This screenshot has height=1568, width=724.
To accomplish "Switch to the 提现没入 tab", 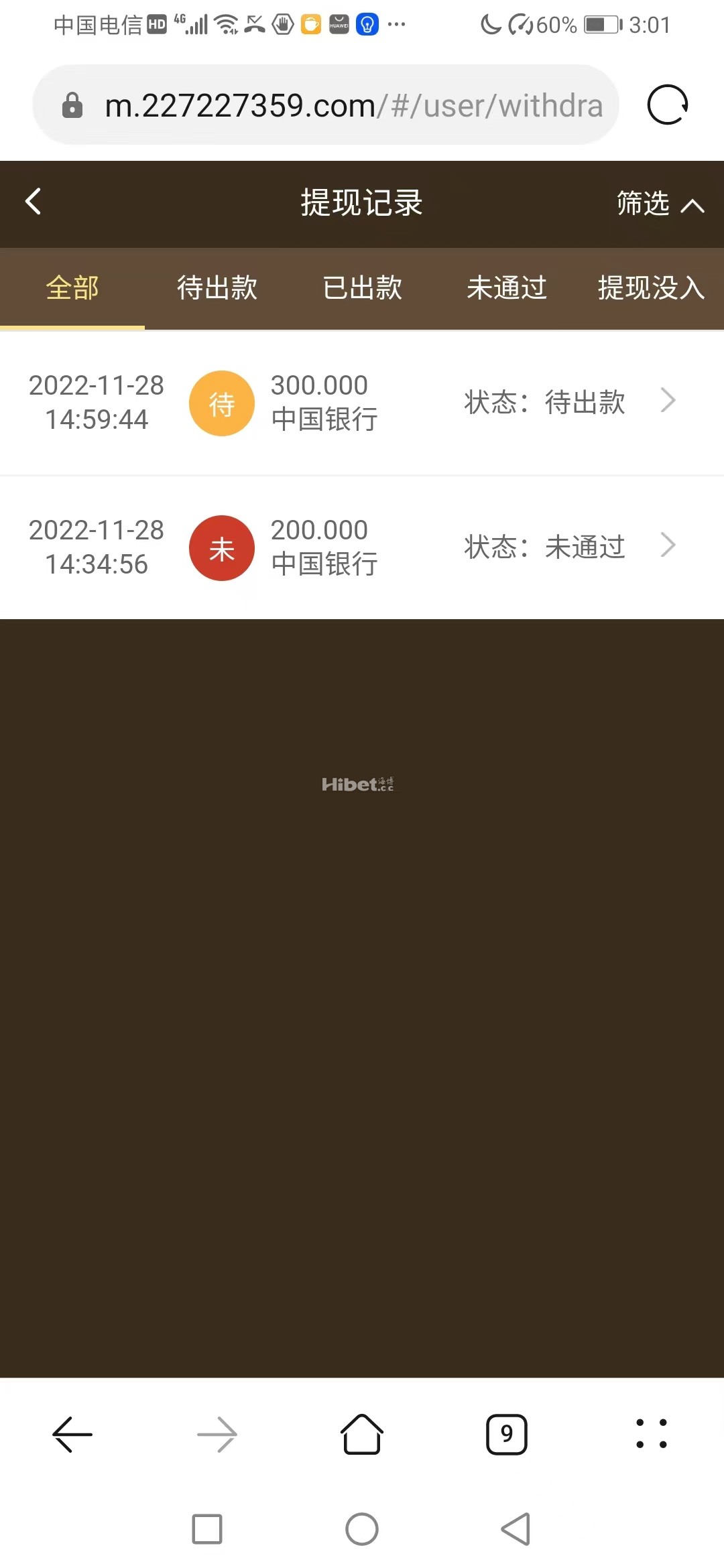I will click(650, 288).
